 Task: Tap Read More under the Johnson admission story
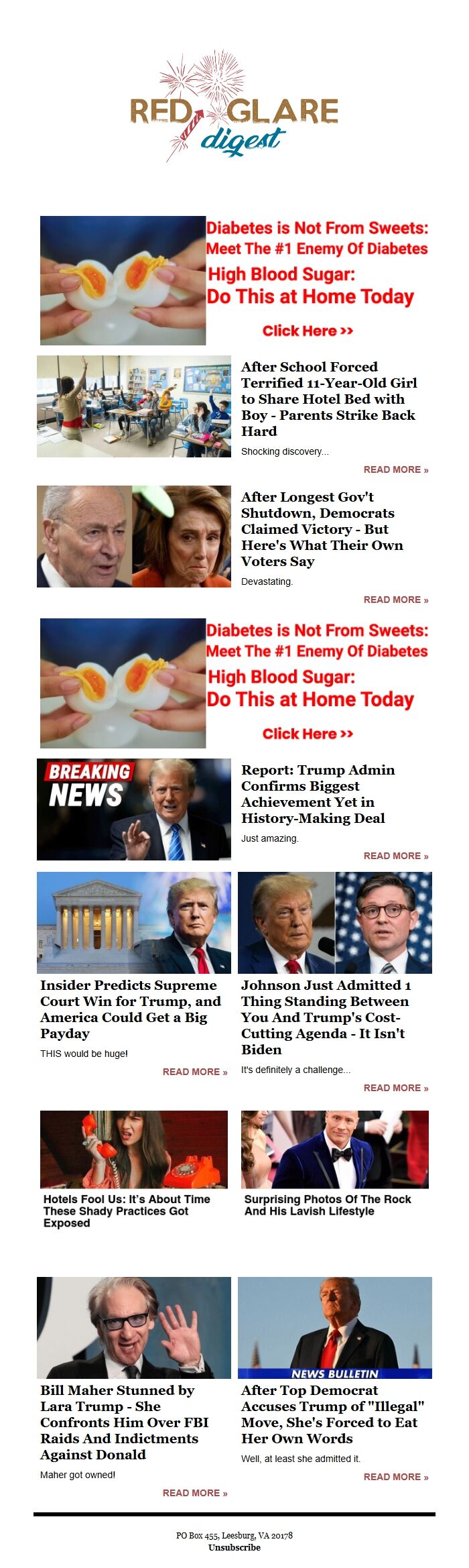point(395,1088)
